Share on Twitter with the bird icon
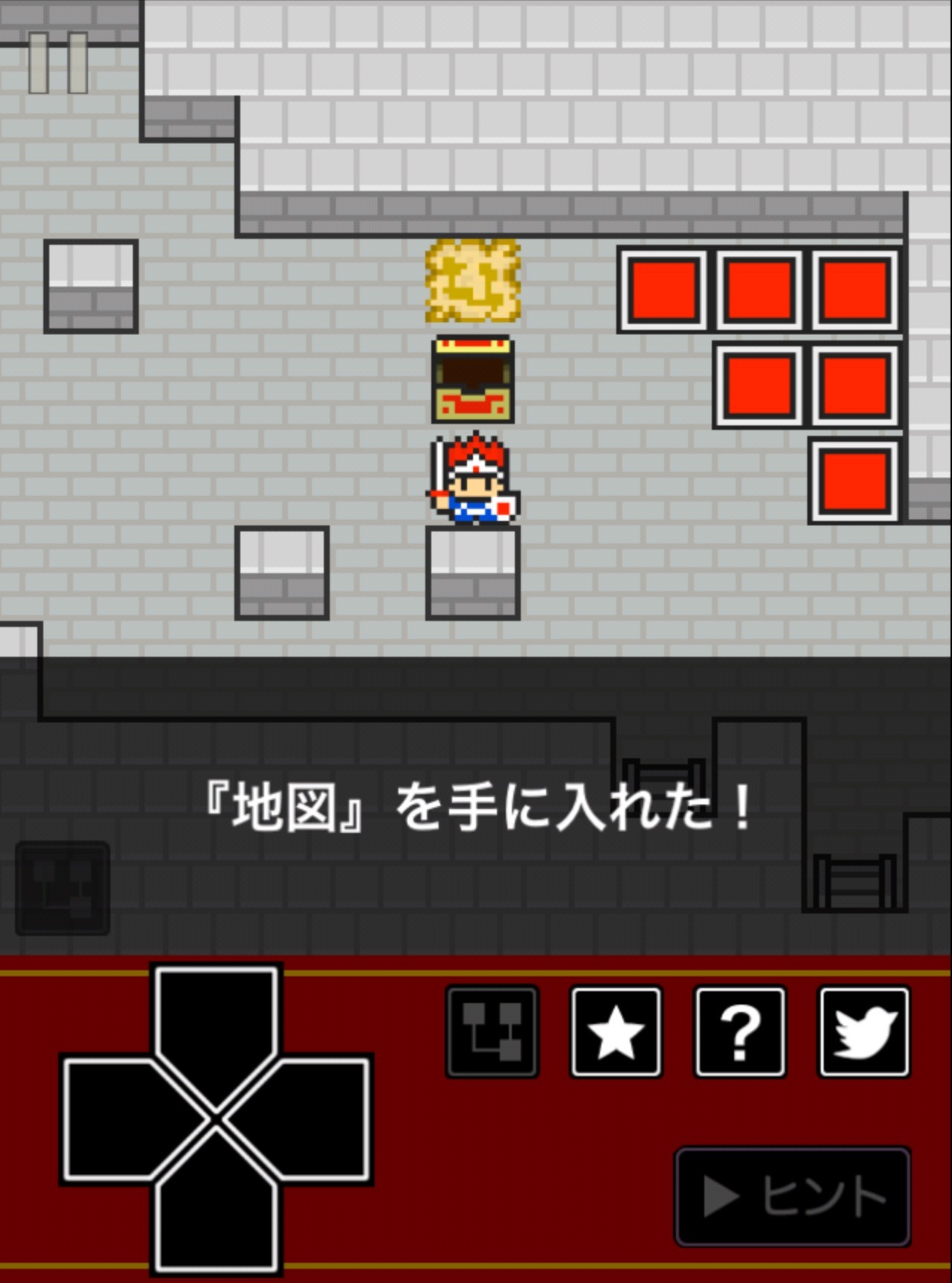The image size is (952, 1283). coord(864,1032)
